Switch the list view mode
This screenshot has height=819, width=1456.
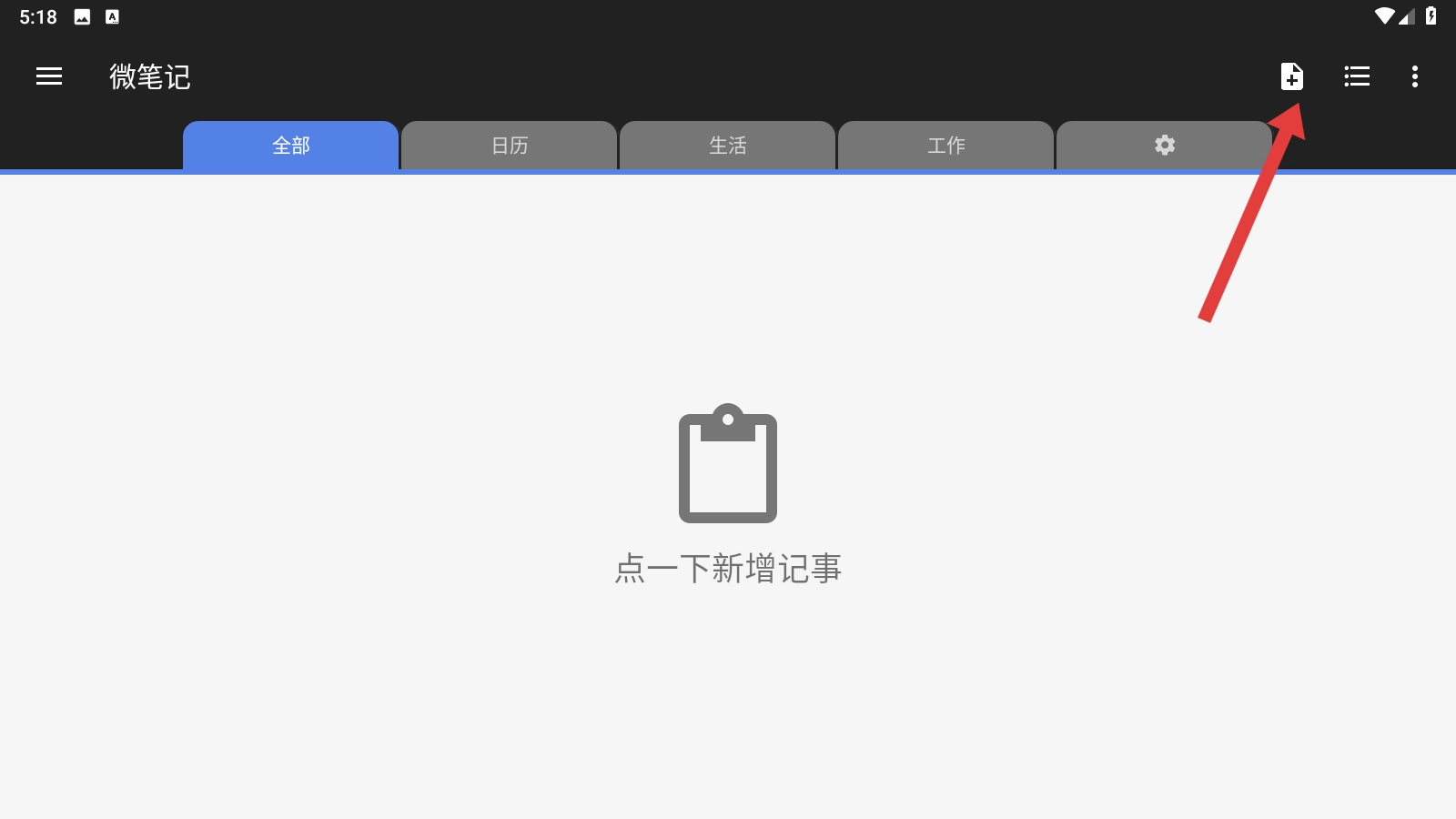click(1356, 76)
